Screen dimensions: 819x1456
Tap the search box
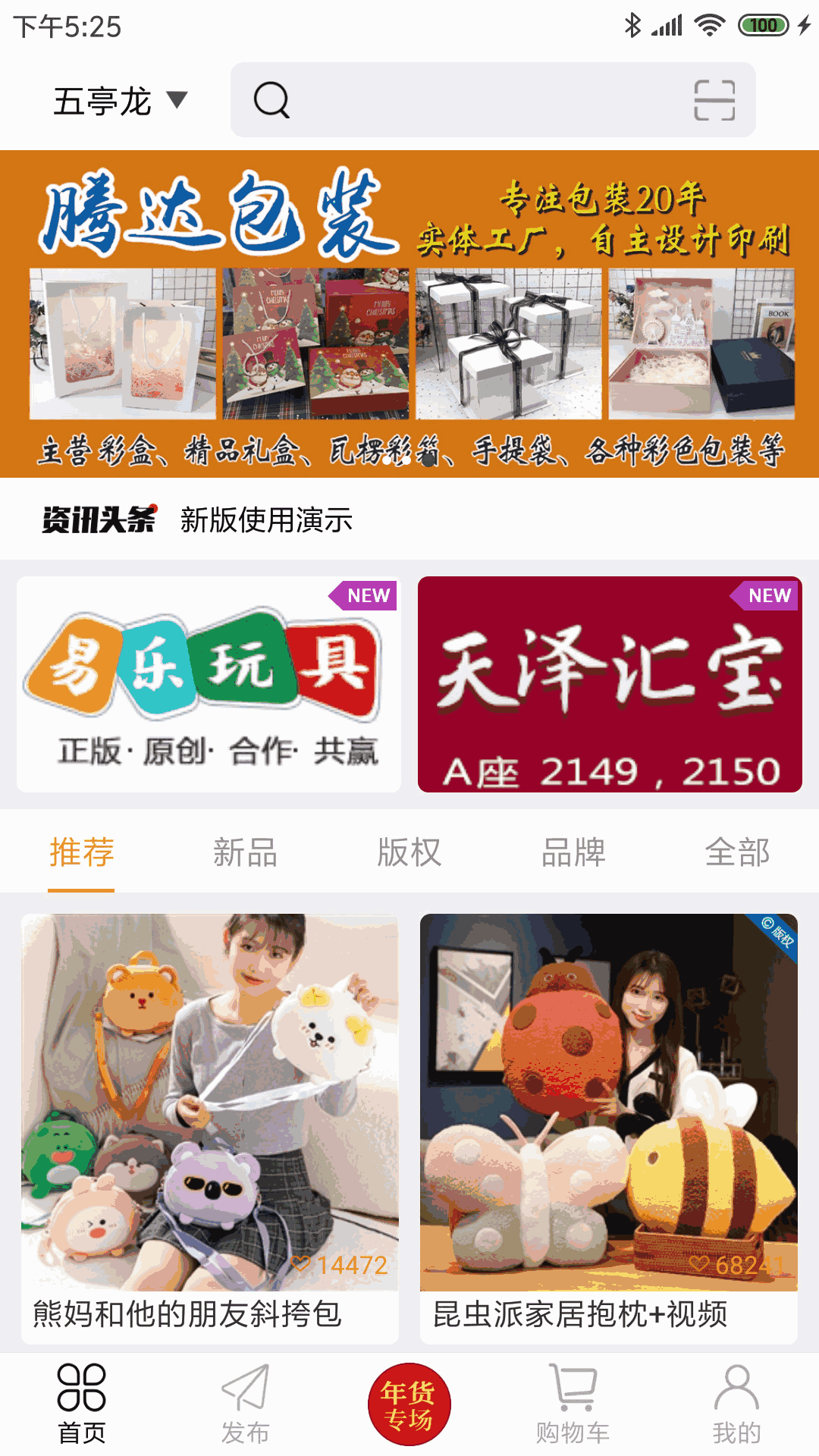(470, 100)
